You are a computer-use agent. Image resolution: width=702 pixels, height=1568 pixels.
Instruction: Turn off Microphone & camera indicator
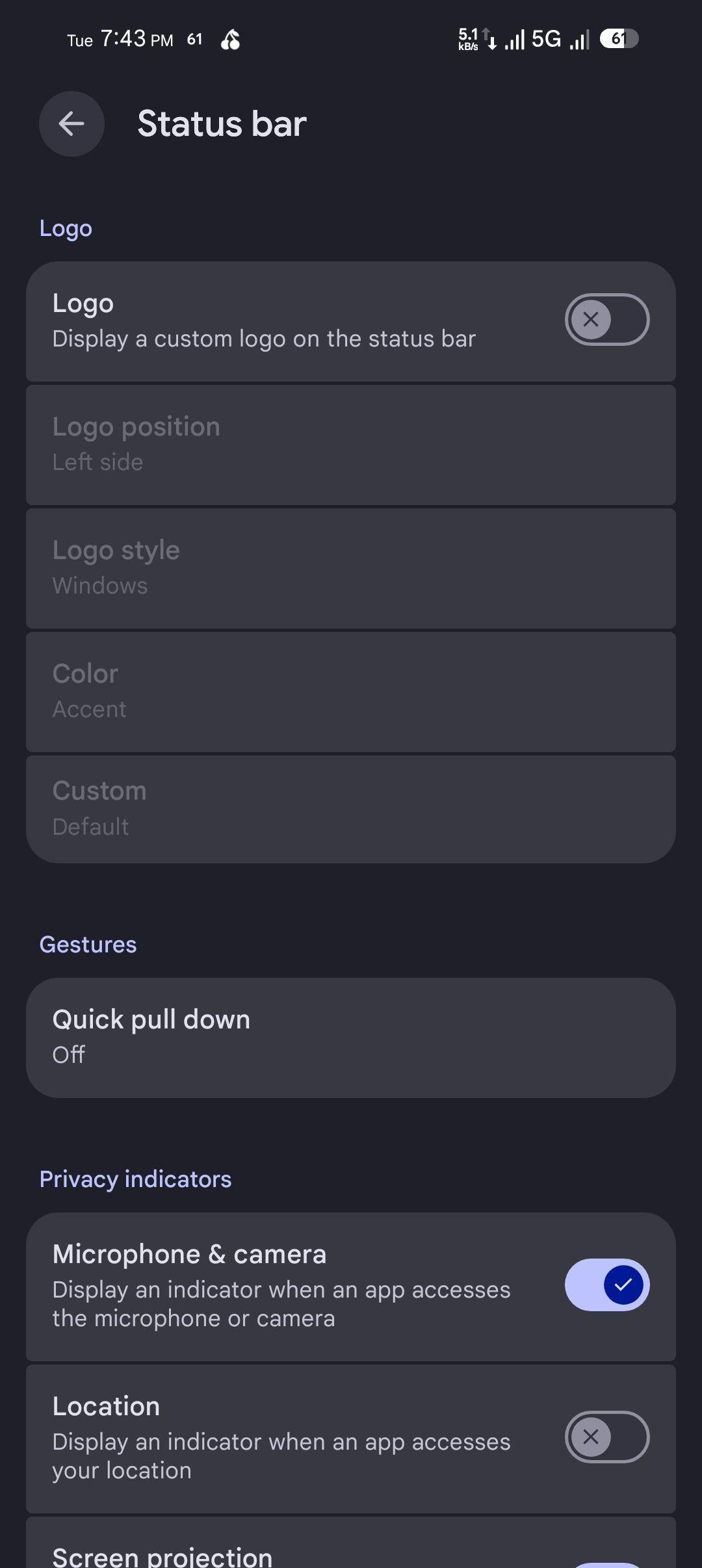[x=606, y=1285]
